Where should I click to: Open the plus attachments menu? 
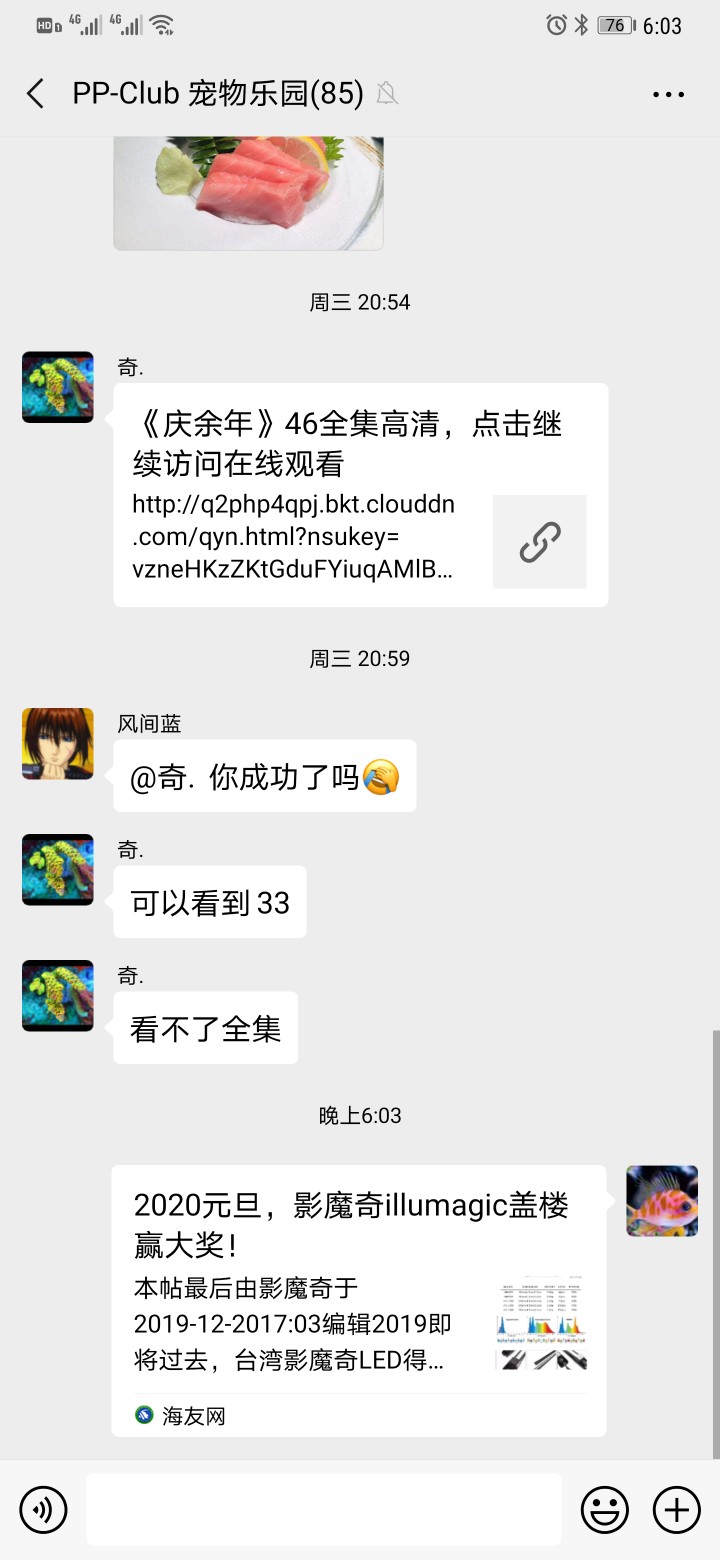677,1509
